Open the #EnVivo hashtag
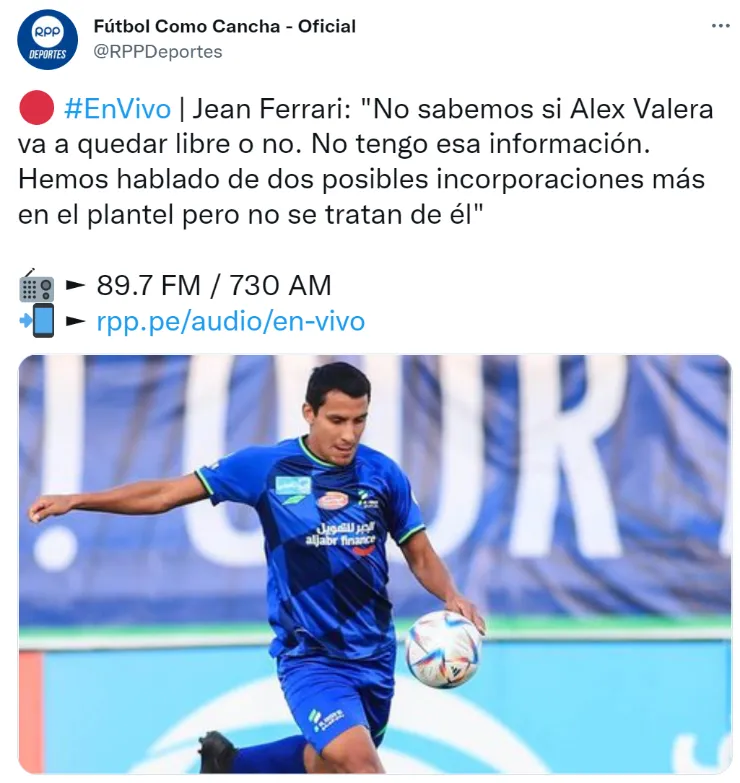This screenshot has height=783, width=740. coord(117,109)
